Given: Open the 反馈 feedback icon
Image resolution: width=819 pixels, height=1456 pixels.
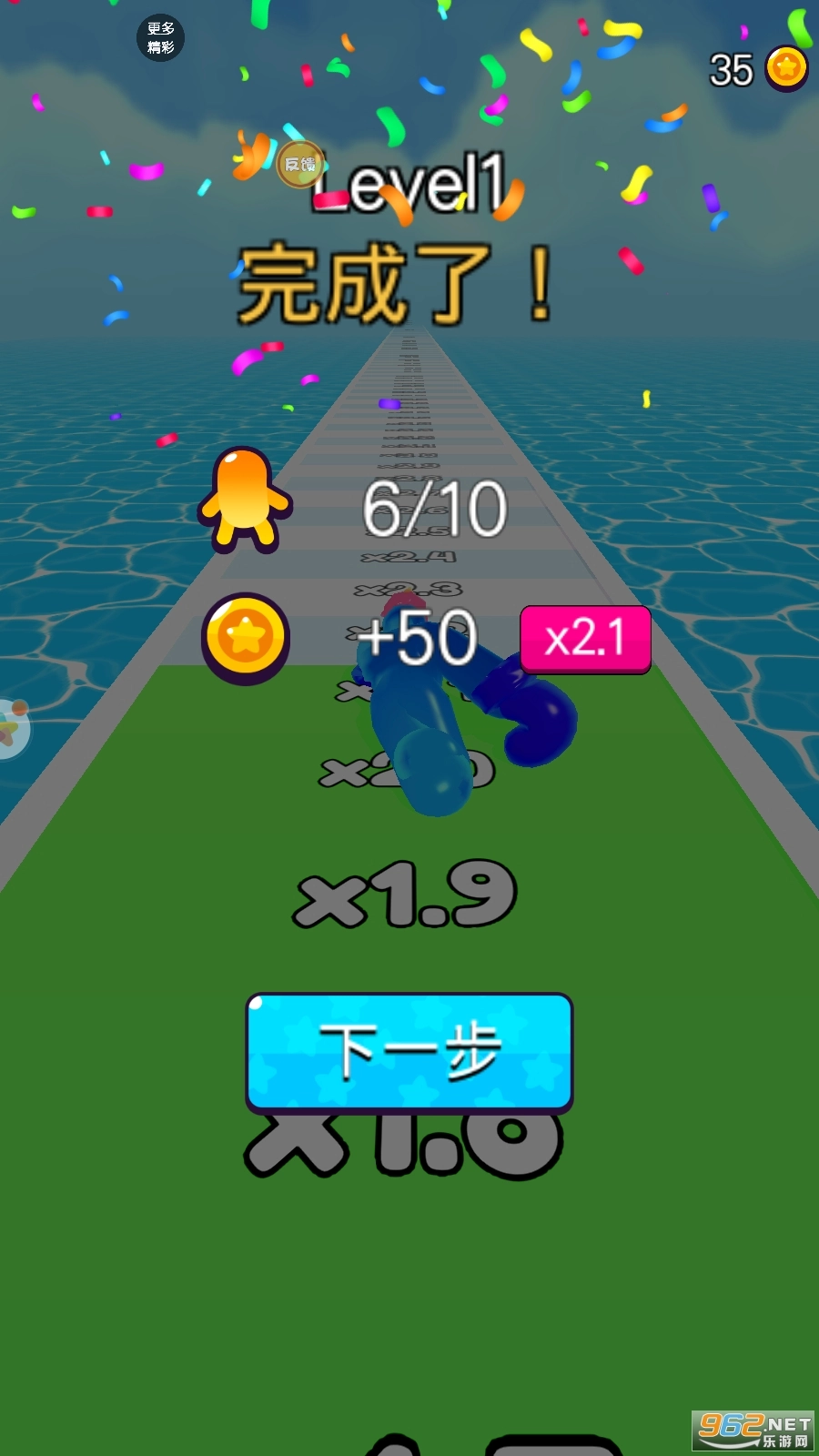Looking at the screenshot, I should [x=299, y=165].
